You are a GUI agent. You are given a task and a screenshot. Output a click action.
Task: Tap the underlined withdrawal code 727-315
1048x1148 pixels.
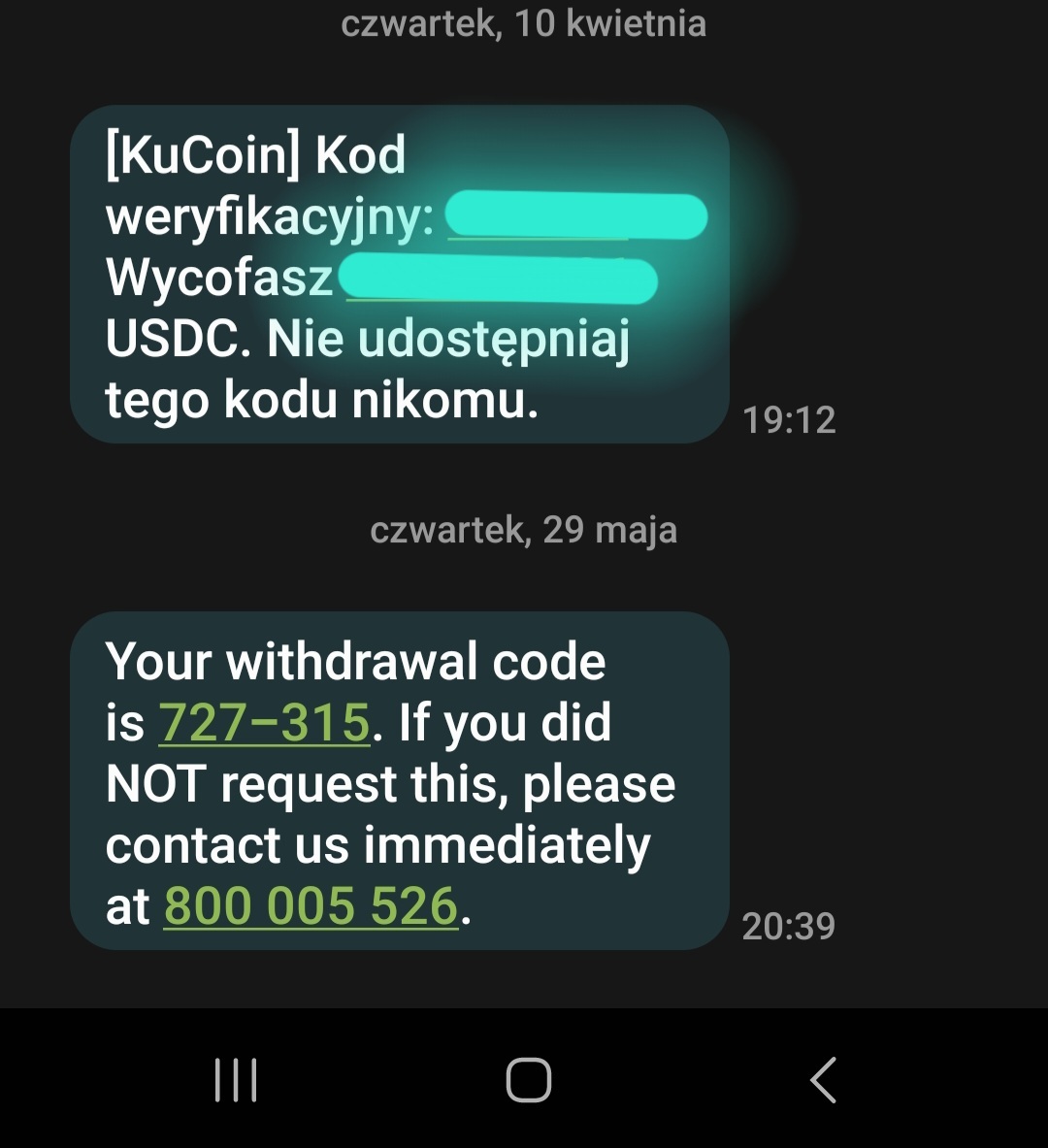264,723
